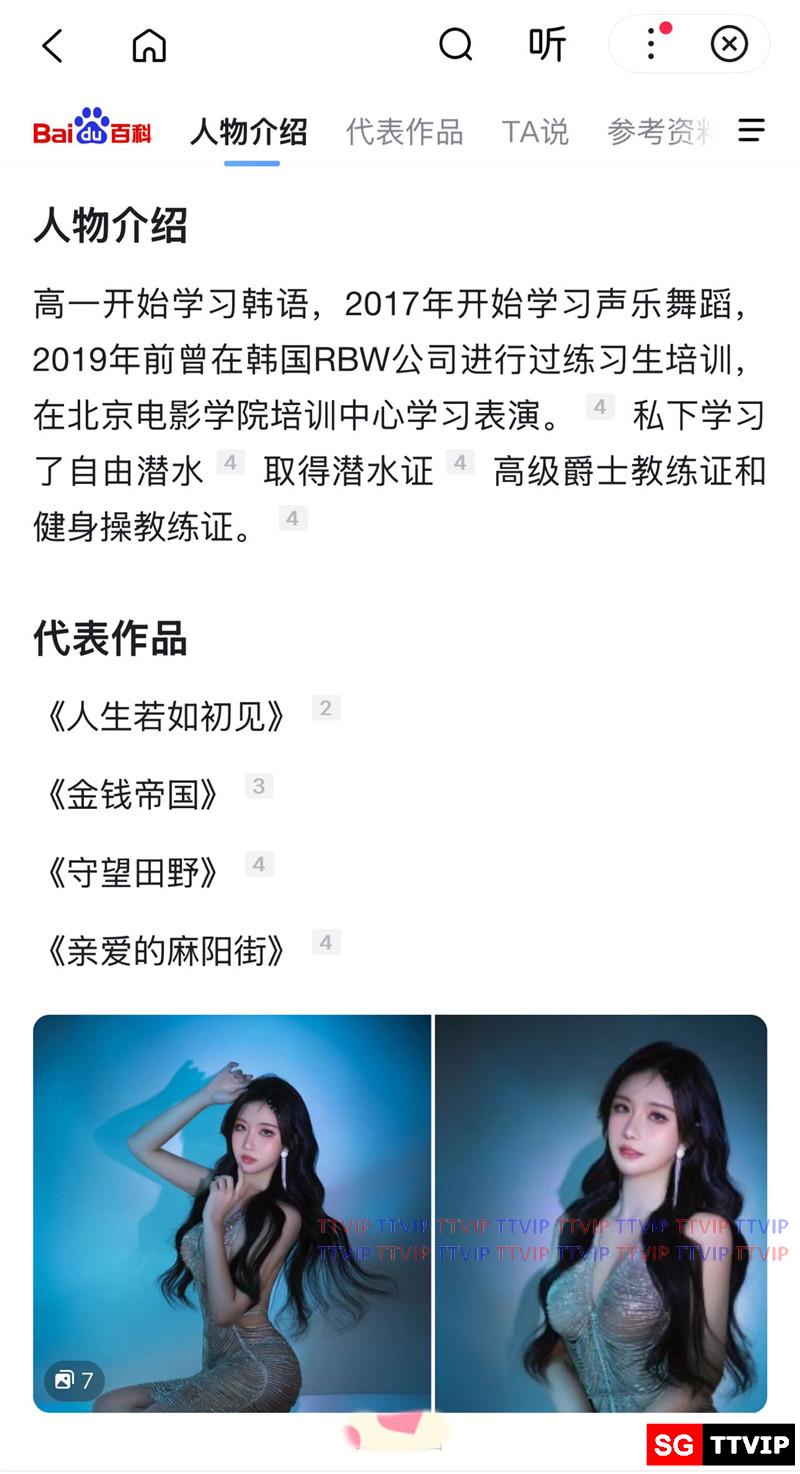Expand the section list menu
This screenshot has height=1474, width=800.
[x=751, y=130]
